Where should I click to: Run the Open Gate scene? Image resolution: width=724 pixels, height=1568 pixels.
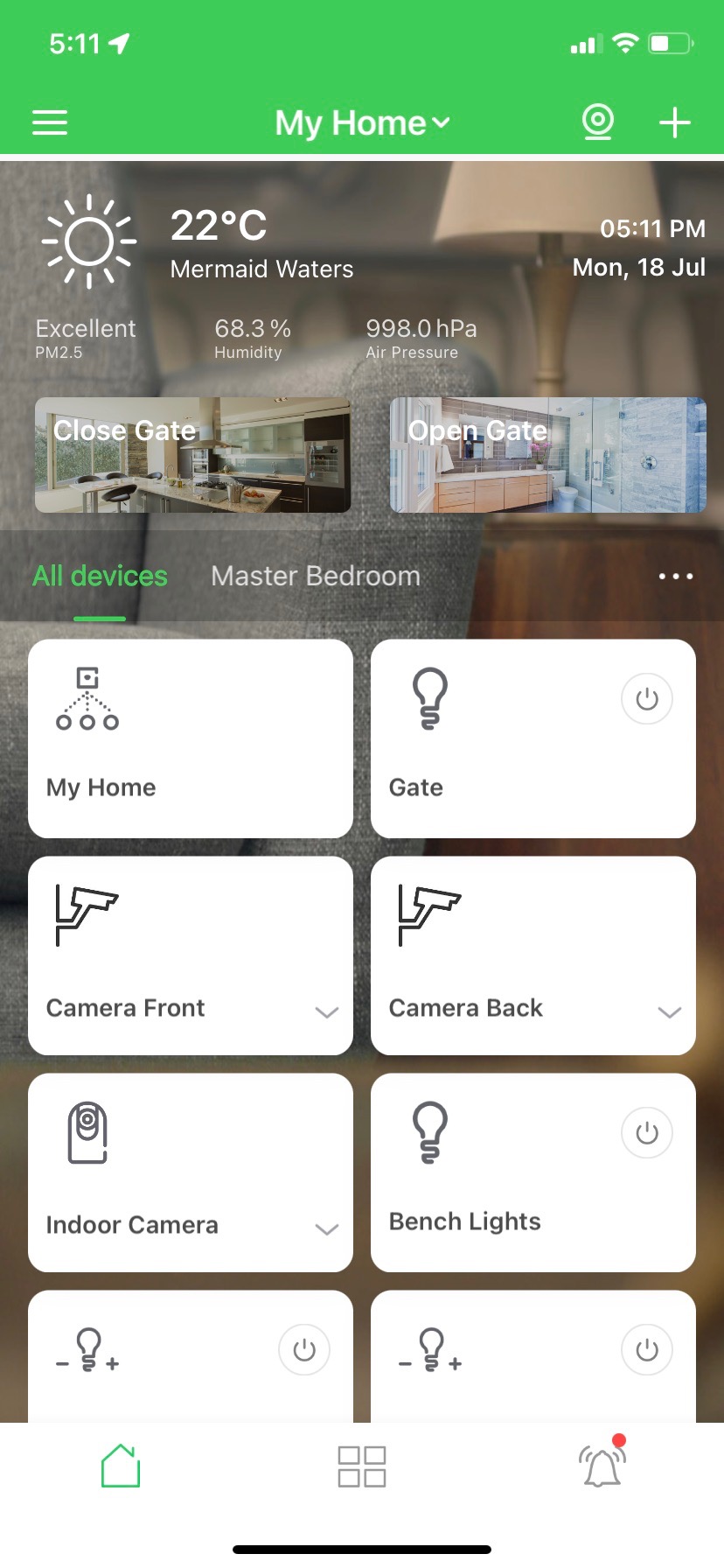point(547,455)
